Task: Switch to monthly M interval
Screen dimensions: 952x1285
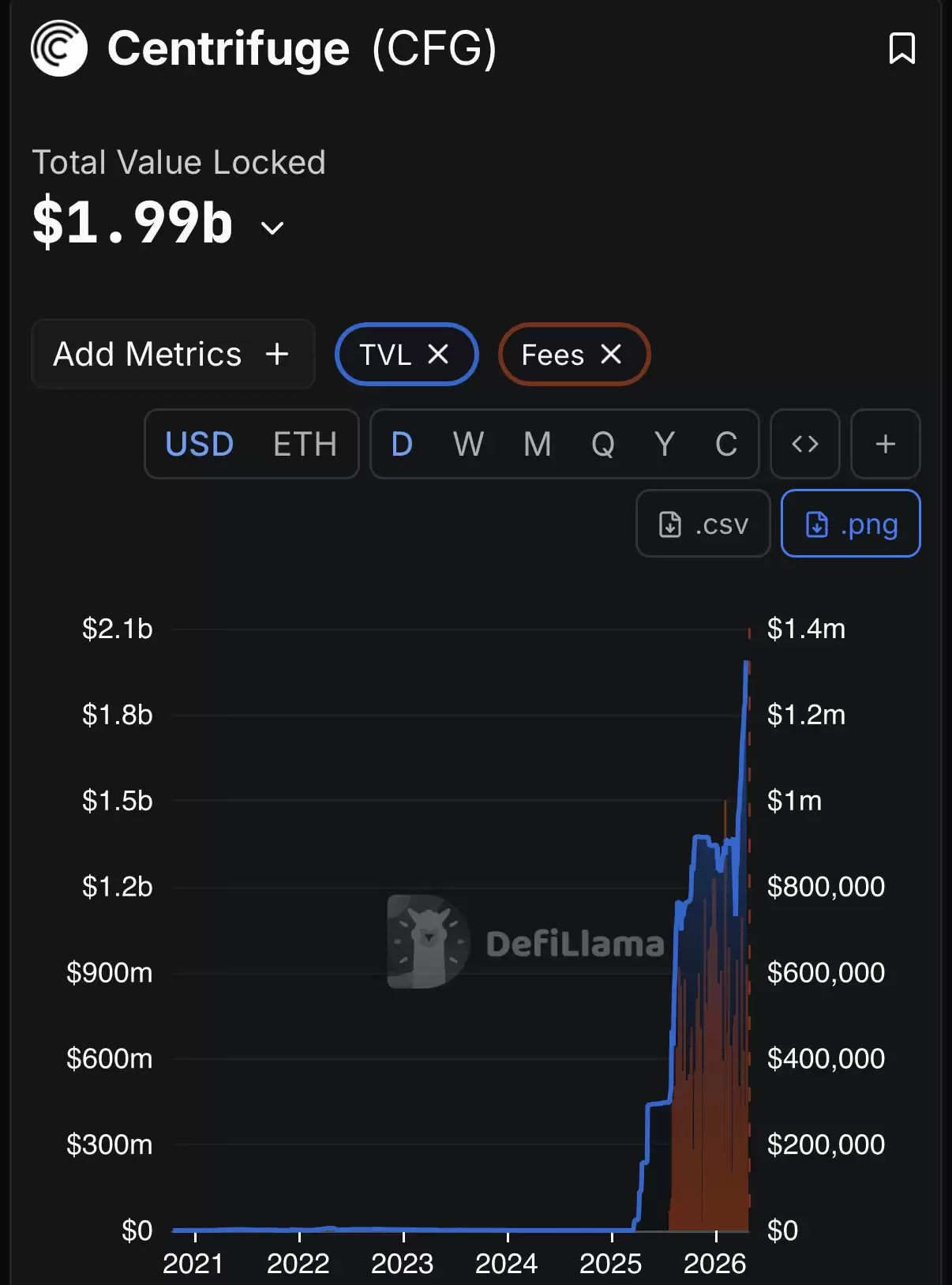Action: 538,444
